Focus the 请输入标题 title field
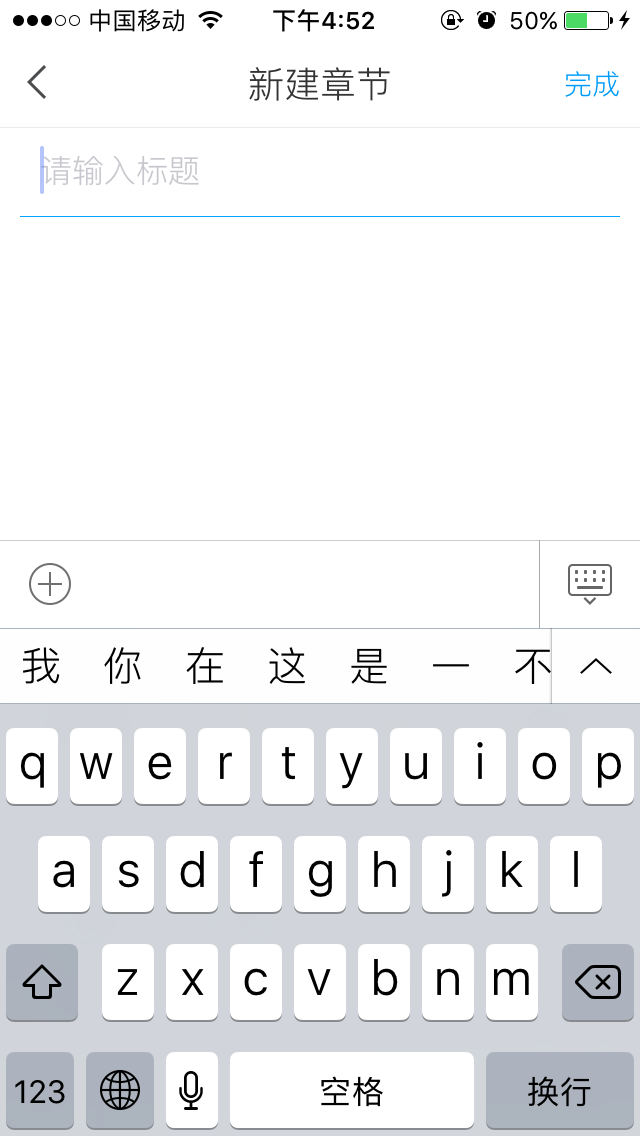 point(320,172)
